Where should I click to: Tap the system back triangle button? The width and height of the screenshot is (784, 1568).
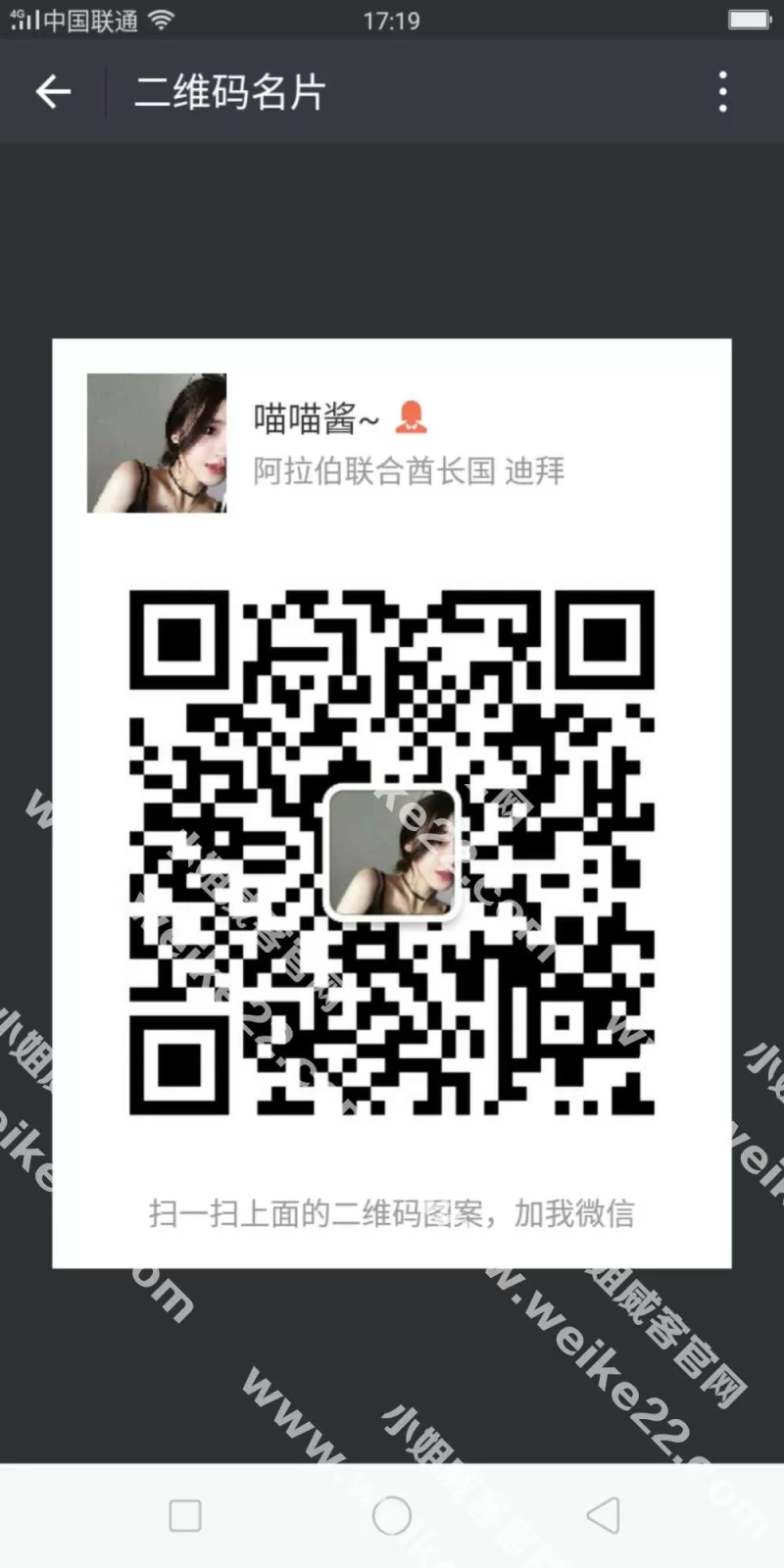coord(603,1515)
